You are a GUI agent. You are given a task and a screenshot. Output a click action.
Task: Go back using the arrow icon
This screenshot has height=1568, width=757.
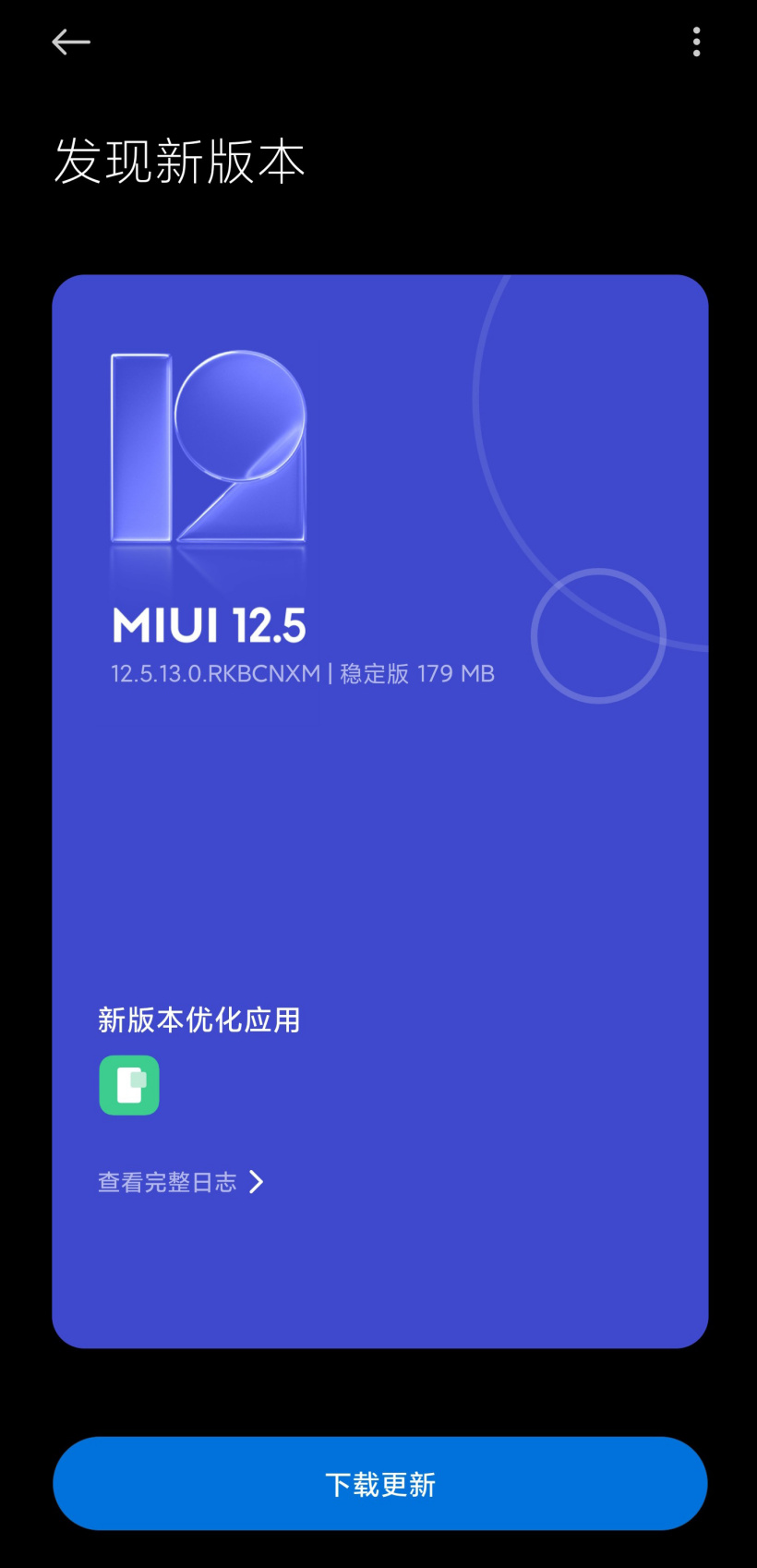(70, 42)
